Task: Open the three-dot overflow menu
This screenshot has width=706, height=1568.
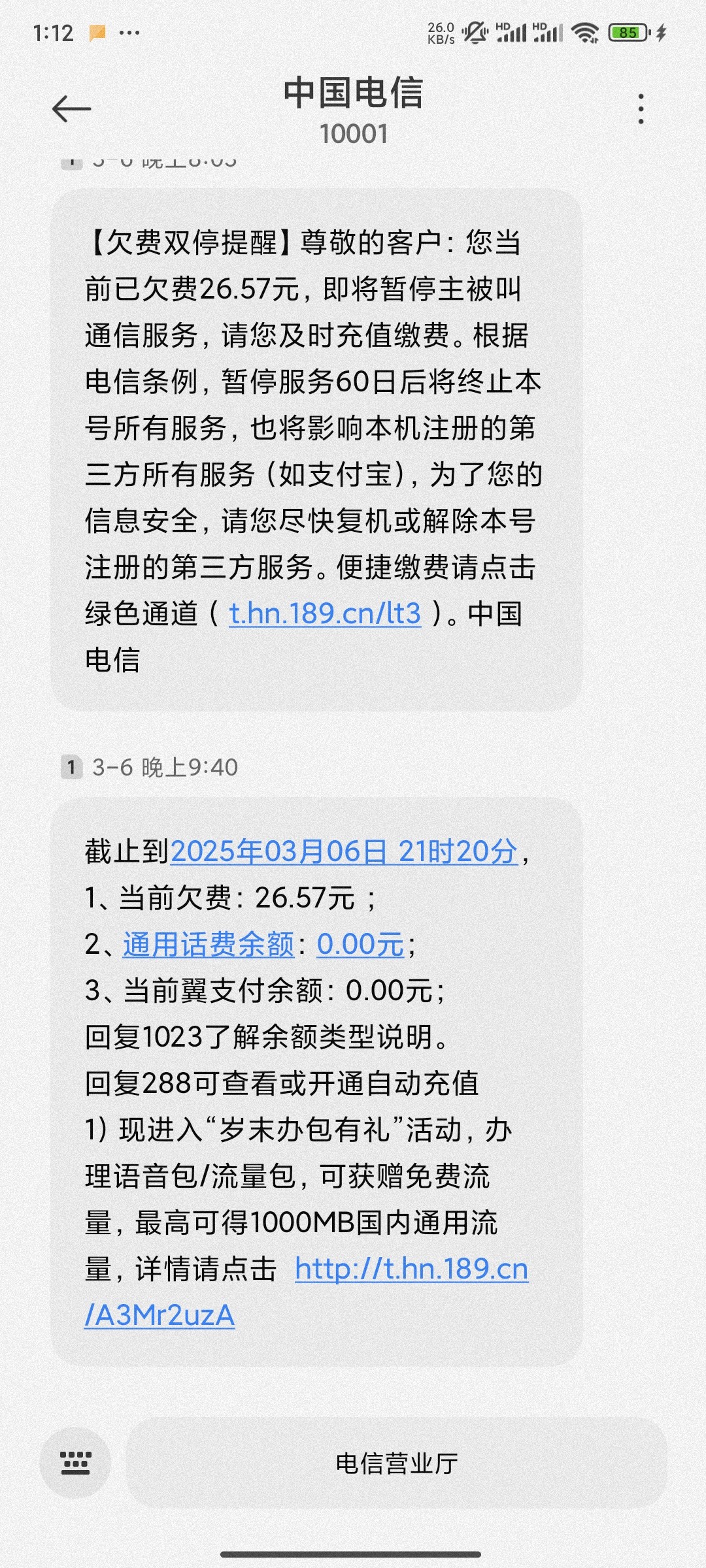Action: (x=641, y=108)
